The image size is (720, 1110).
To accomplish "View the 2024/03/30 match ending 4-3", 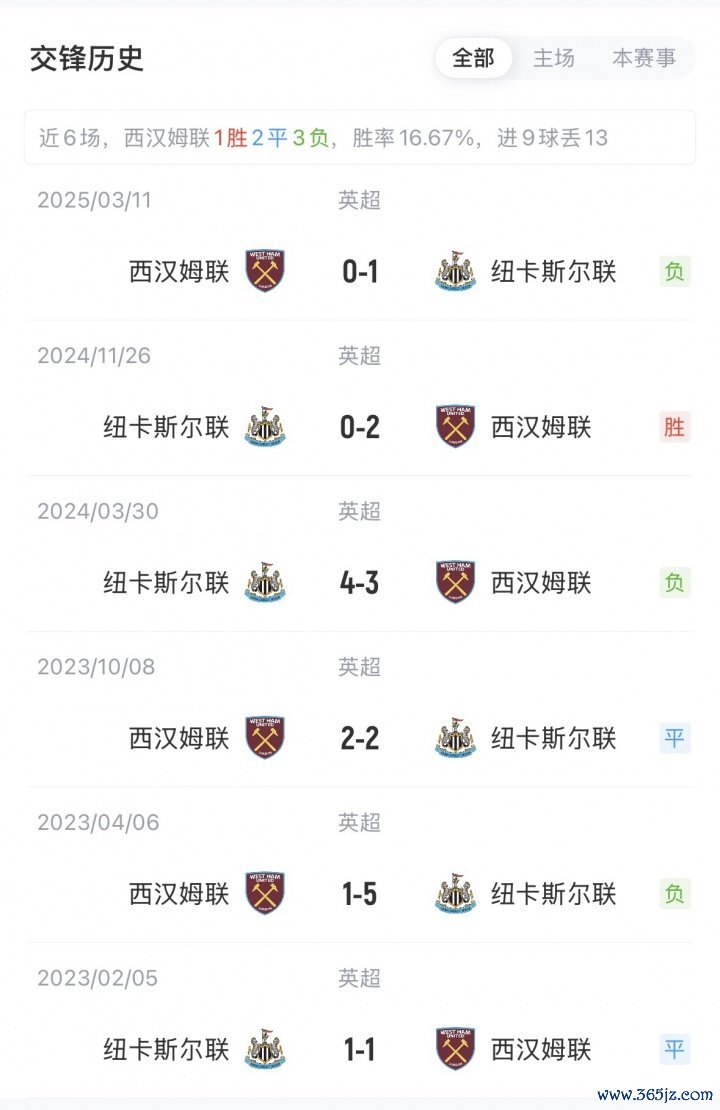I will 360,582.
